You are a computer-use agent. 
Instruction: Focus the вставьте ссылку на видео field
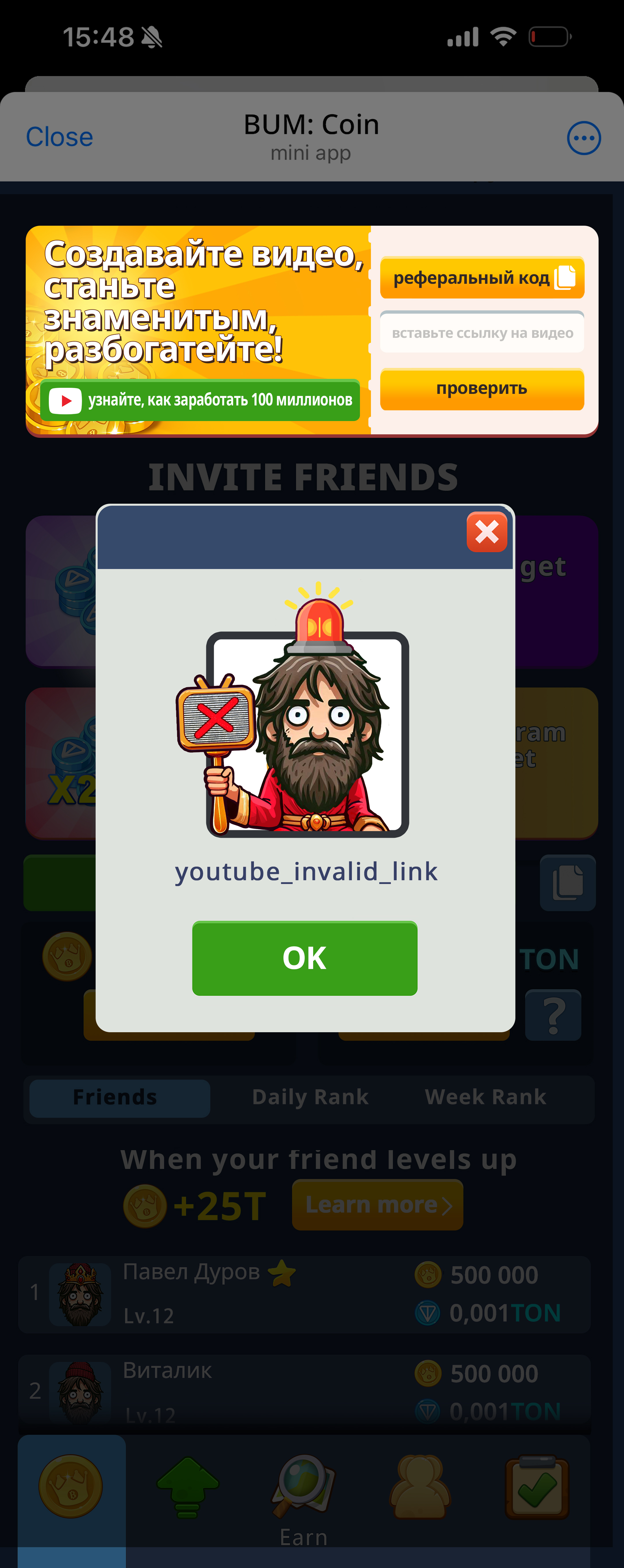coord(482,333)
